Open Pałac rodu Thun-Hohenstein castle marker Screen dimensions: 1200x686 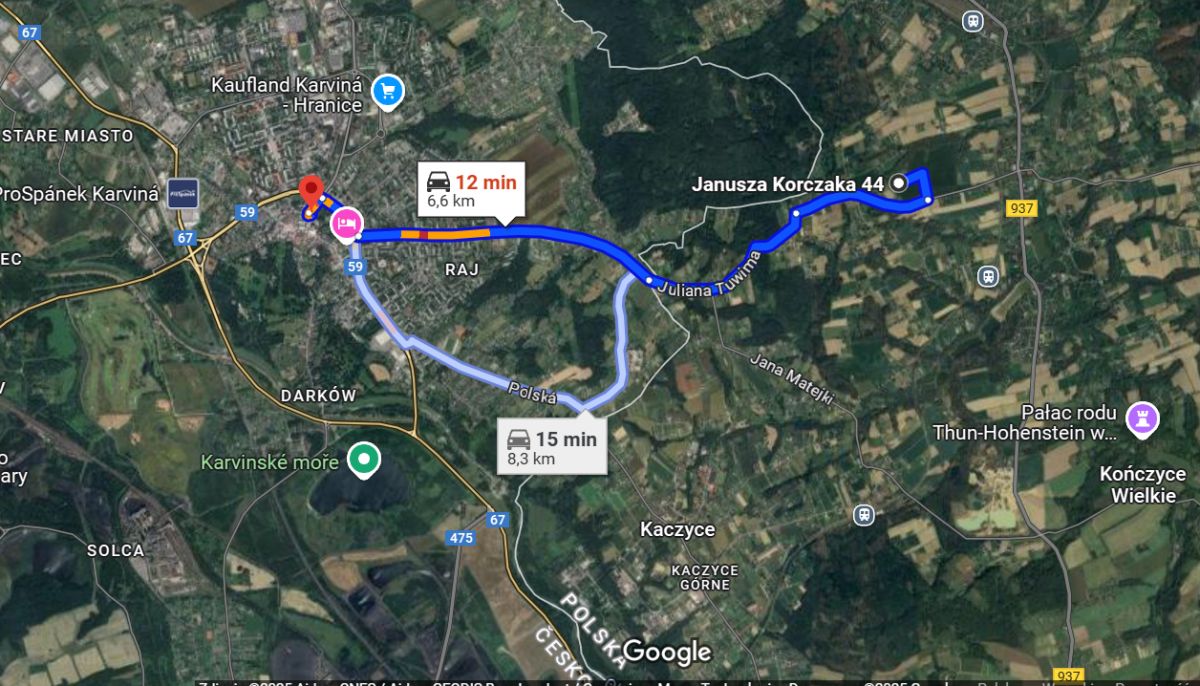point(1141,418)
